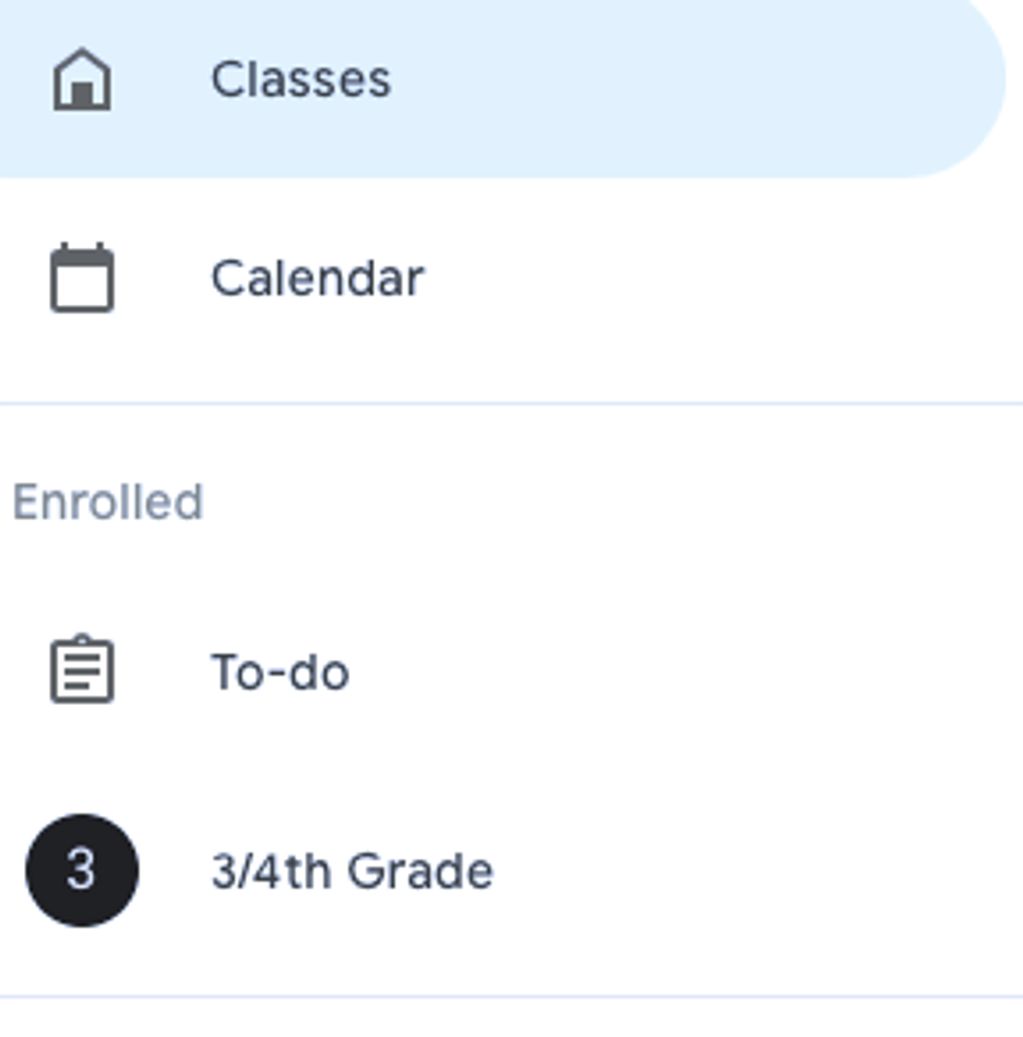Open the To-do list
1023x1037 pixels.
tap(279, 672)
